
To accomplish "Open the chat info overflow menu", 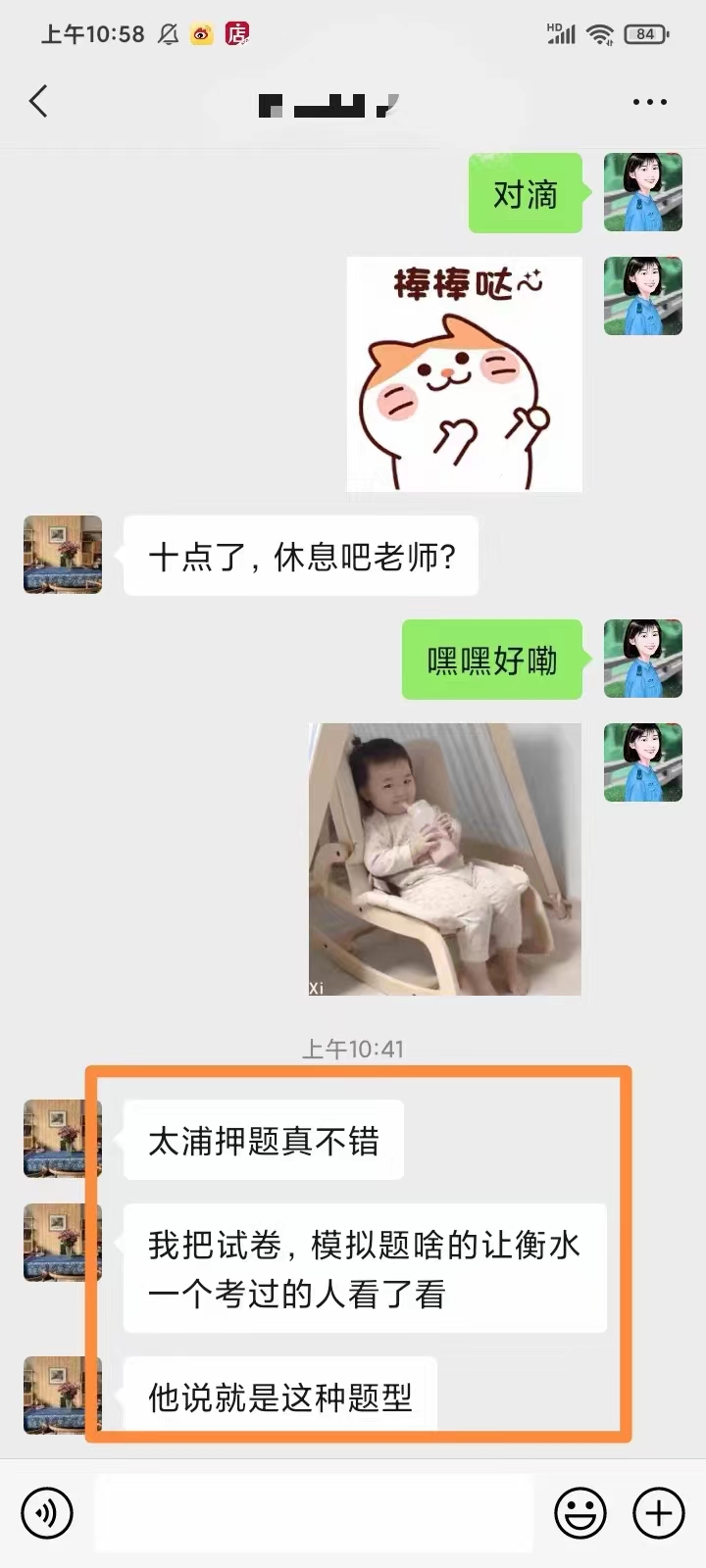I will point(649,102).
